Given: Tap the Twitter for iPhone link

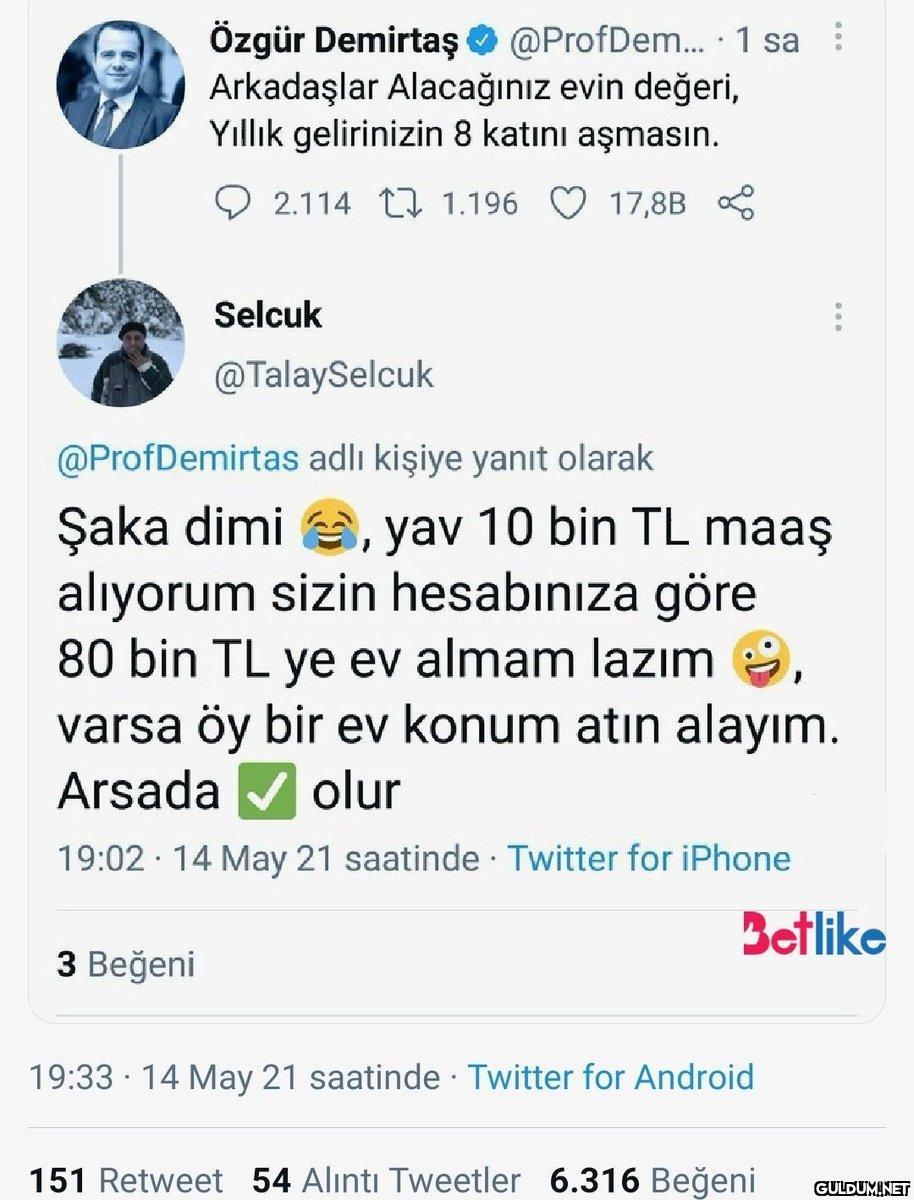Looking at the screenshot, I should (649, 858).
